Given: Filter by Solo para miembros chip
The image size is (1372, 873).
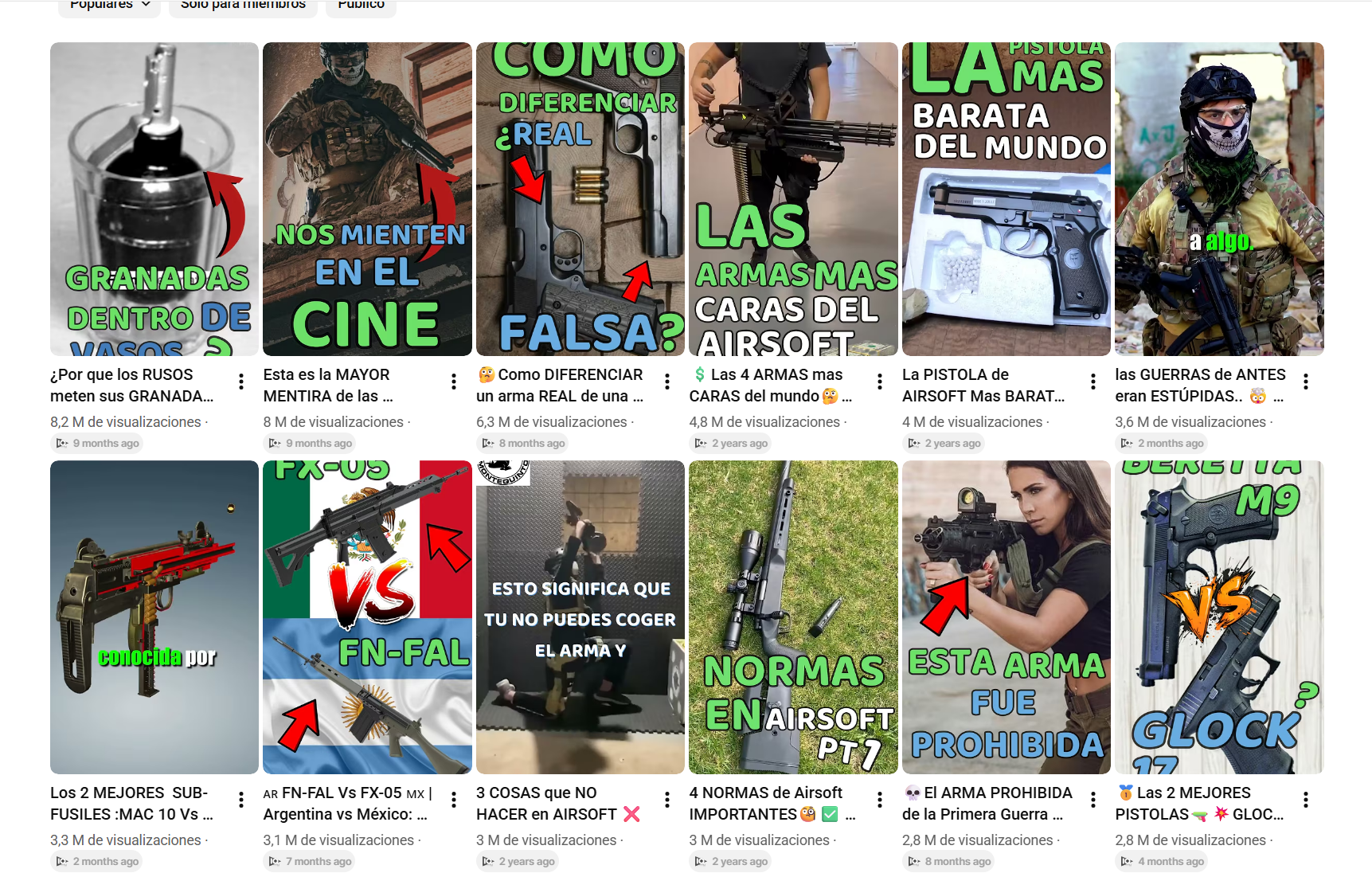Looking at the screenshot, I should pyautogui.click(x=243, y=6).
